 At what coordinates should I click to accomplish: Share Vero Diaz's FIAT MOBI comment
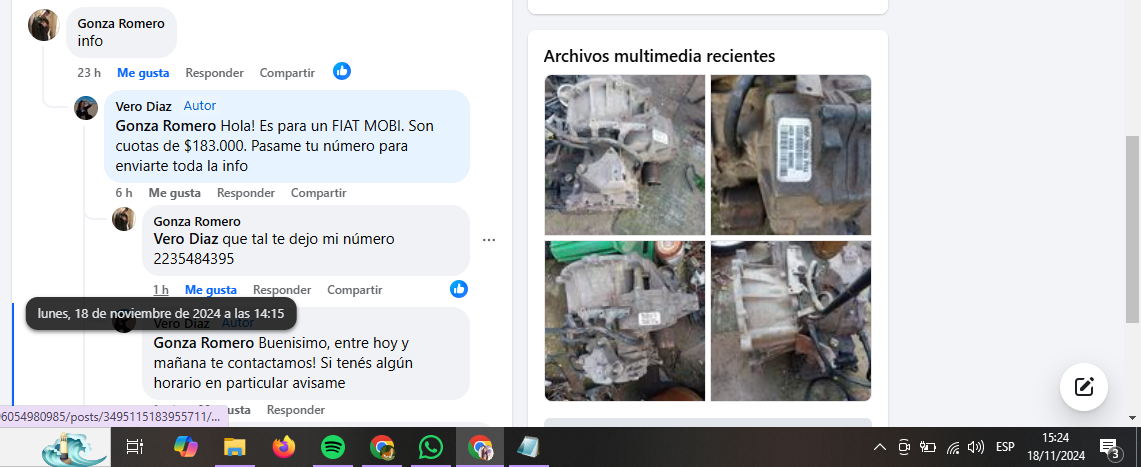tap(318, 193)
